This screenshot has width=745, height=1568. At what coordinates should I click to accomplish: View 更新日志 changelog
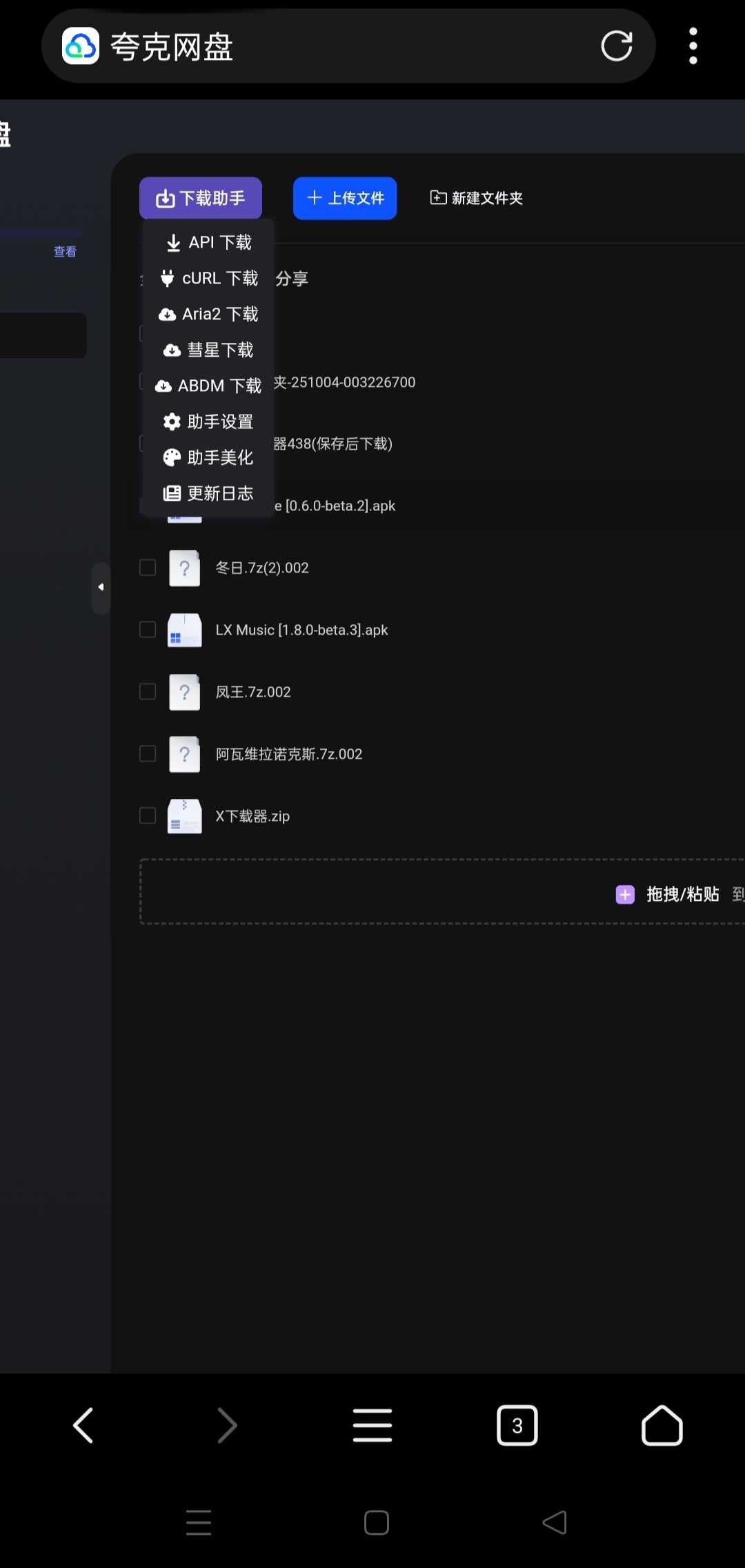(x=209, y=493)
